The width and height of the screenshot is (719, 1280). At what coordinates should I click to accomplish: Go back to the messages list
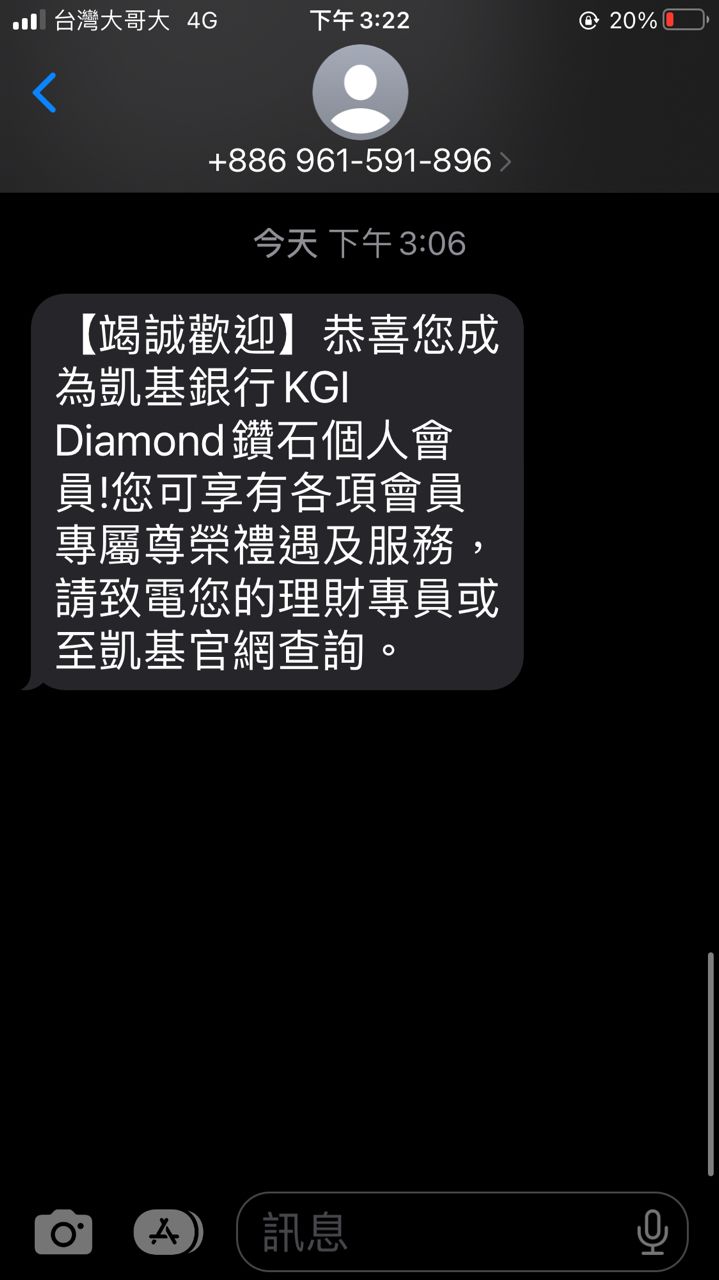[x=45, y=93]
